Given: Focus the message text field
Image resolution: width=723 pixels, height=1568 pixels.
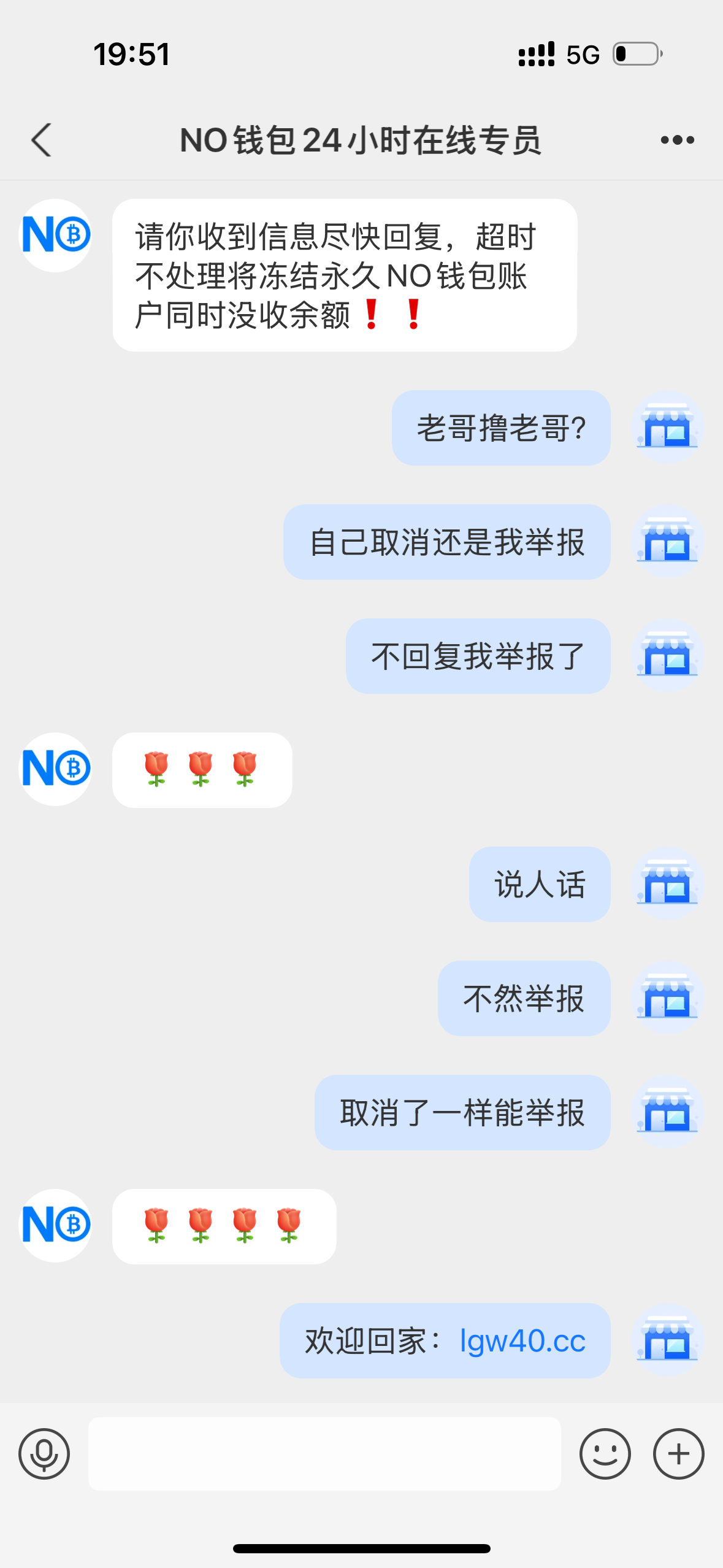Looking at the screenshot, I should point(324,1453).
